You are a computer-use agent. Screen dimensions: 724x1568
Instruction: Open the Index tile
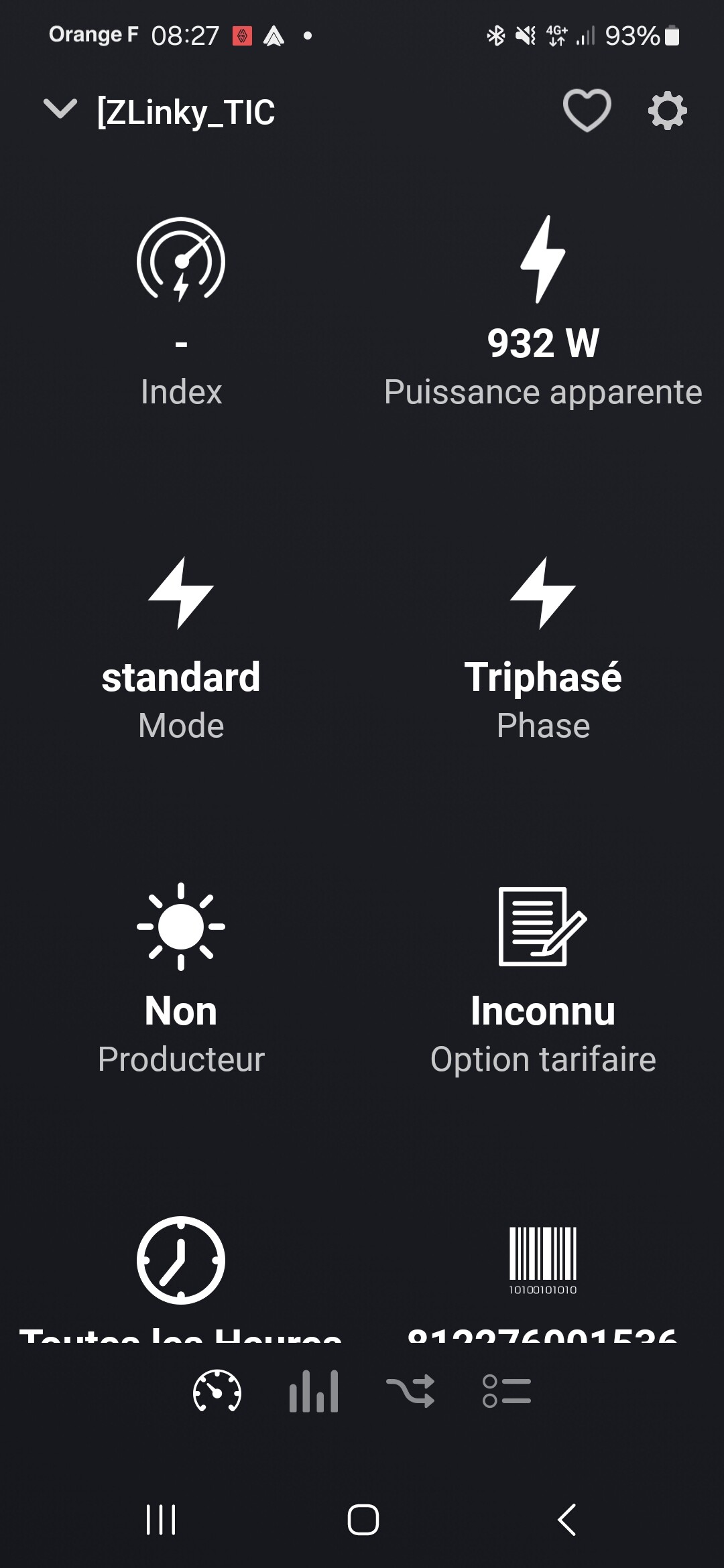181,312
